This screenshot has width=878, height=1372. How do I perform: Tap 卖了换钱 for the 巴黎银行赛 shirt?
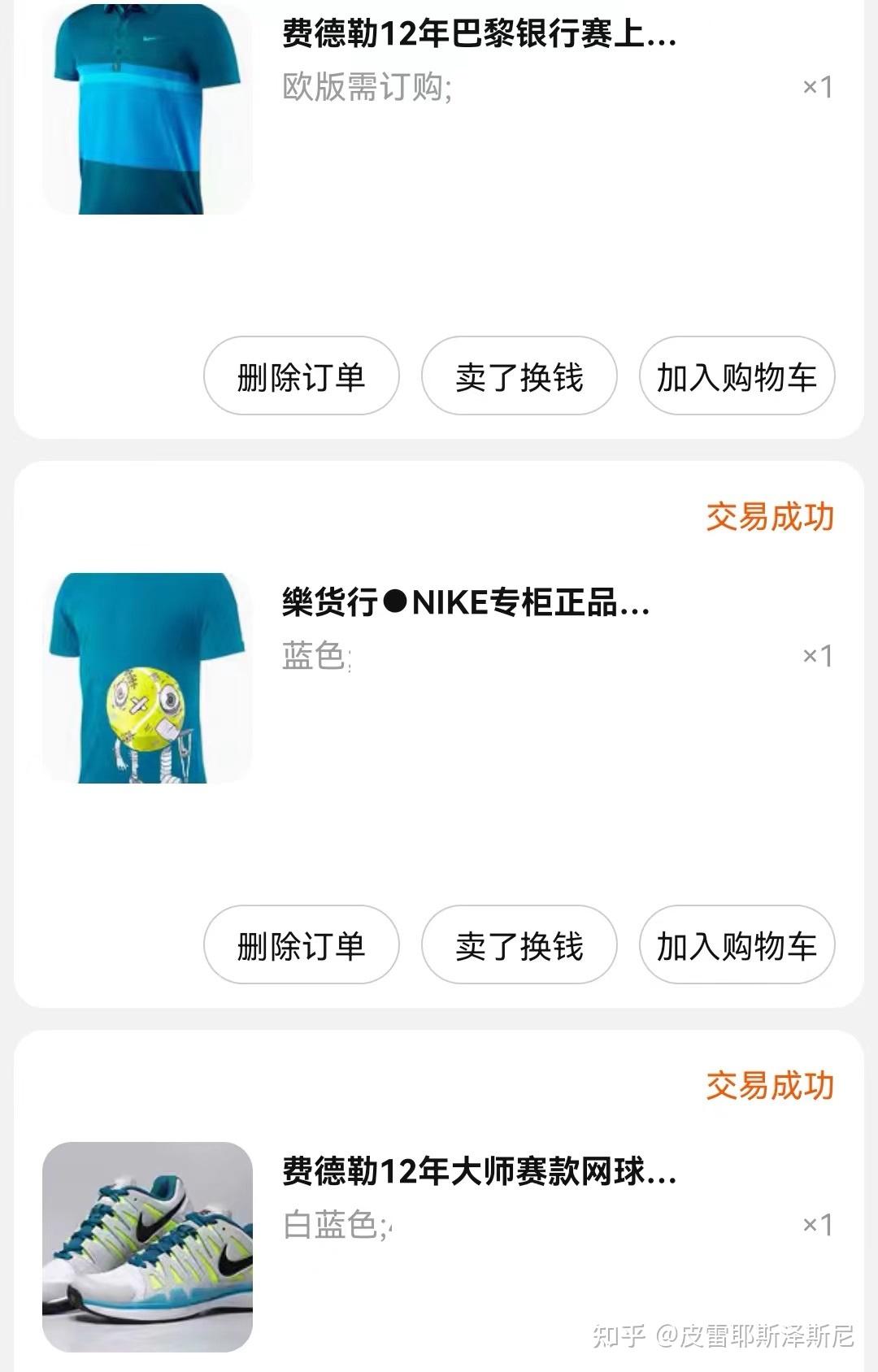[x=519, y=376]
